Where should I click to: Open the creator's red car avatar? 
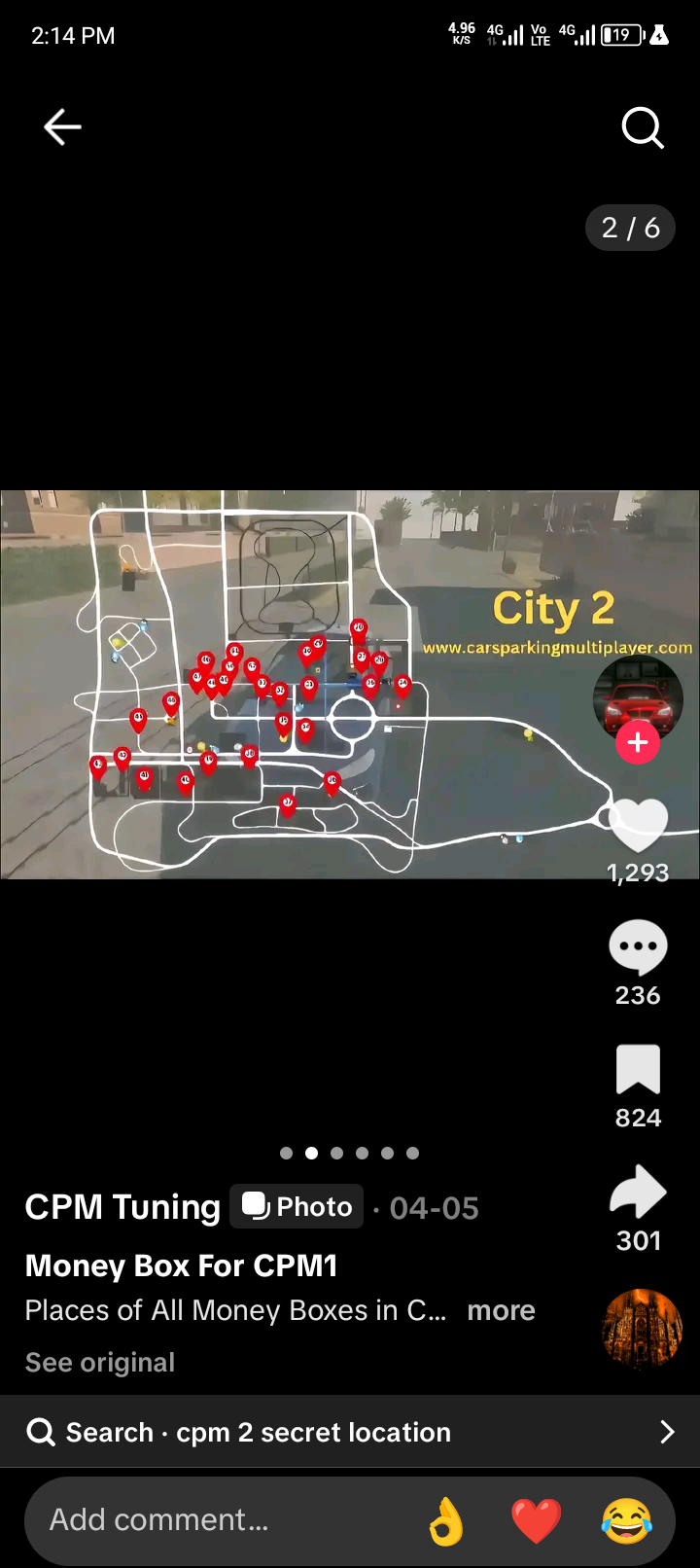[638, 696]
